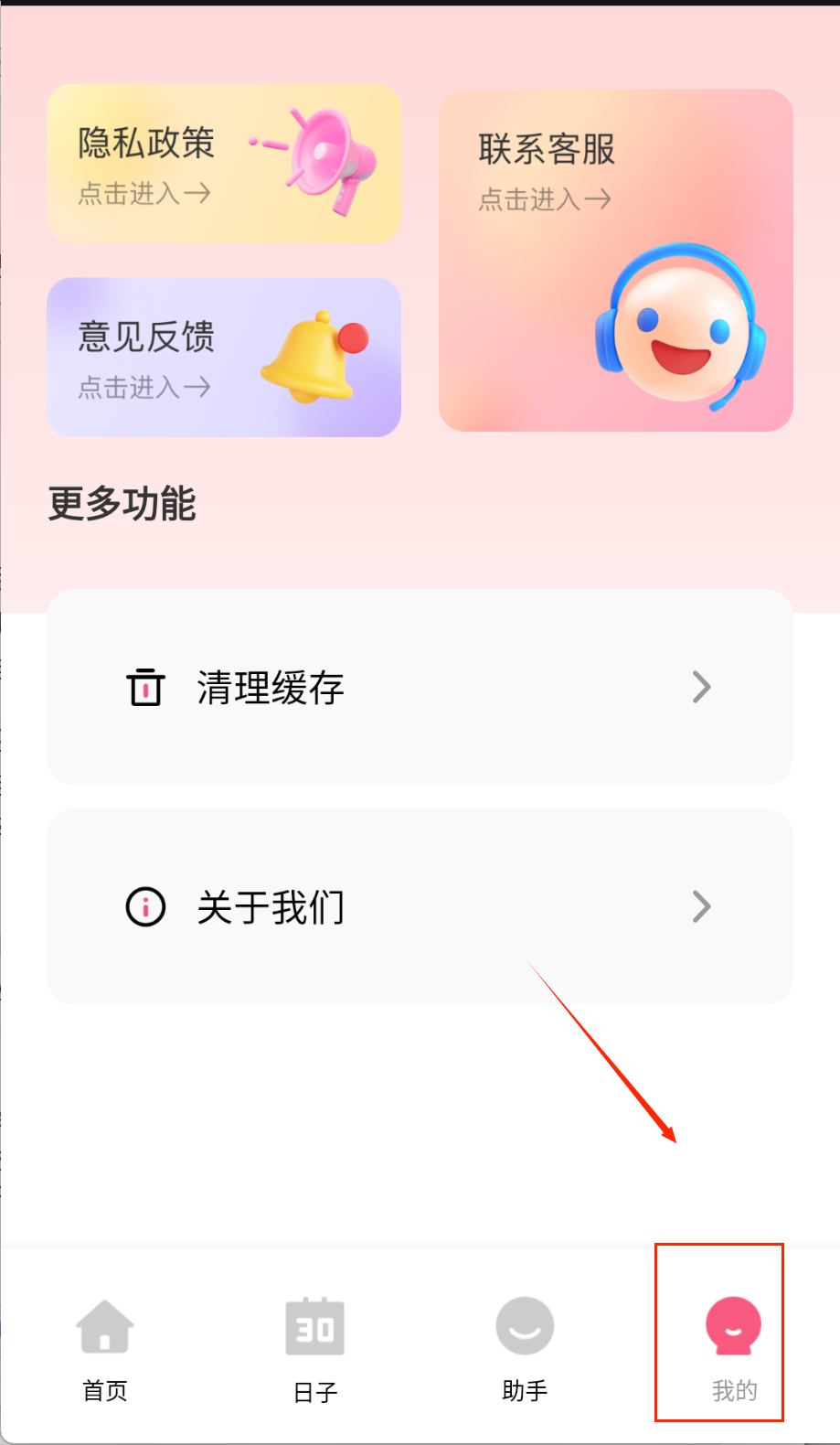The width and height of the screenshot is (840, 1445).
Task: Tap the 清理缓存 cache clearing row
Action: (x=419, y=687)
